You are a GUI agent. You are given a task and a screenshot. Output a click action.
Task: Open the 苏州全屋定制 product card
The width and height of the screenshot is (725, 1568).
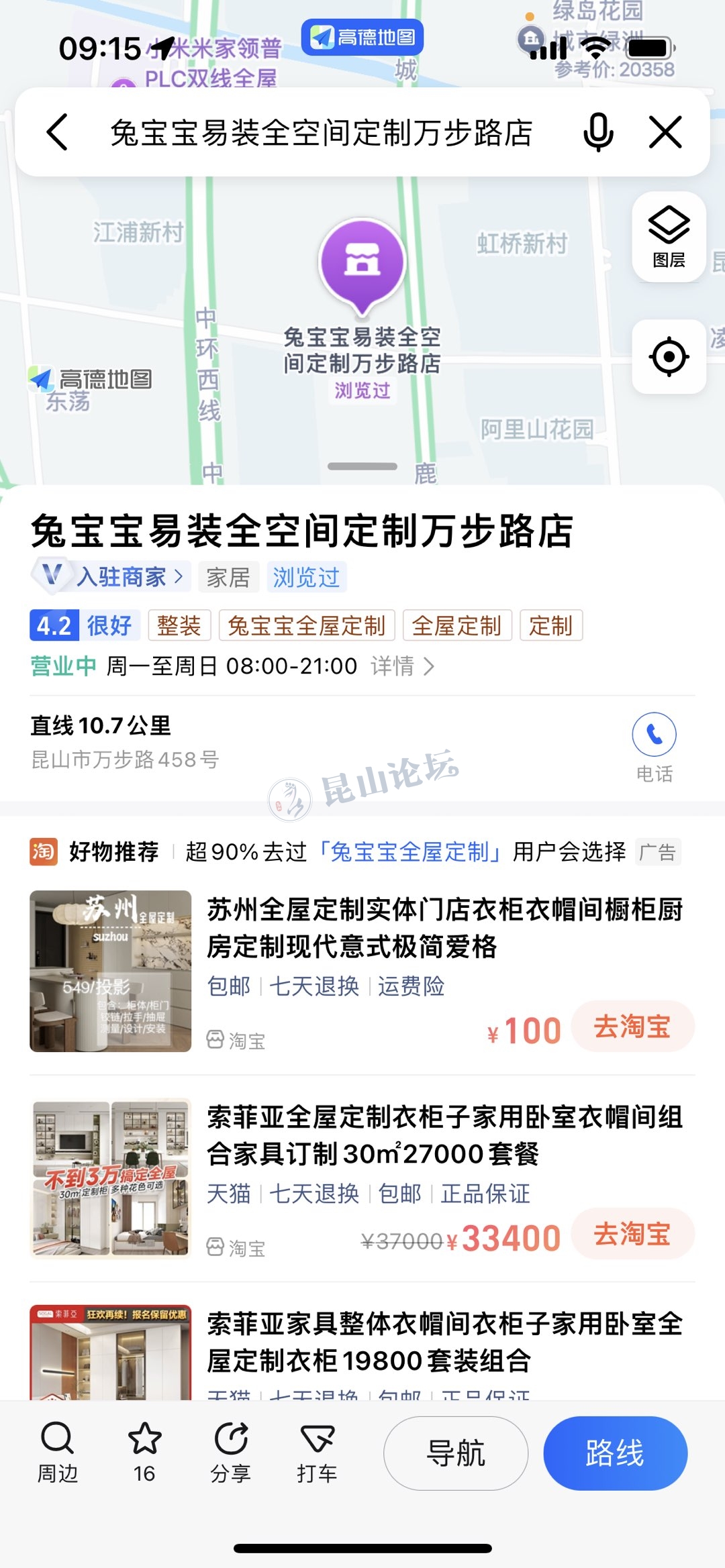click(x=444, y=928)
